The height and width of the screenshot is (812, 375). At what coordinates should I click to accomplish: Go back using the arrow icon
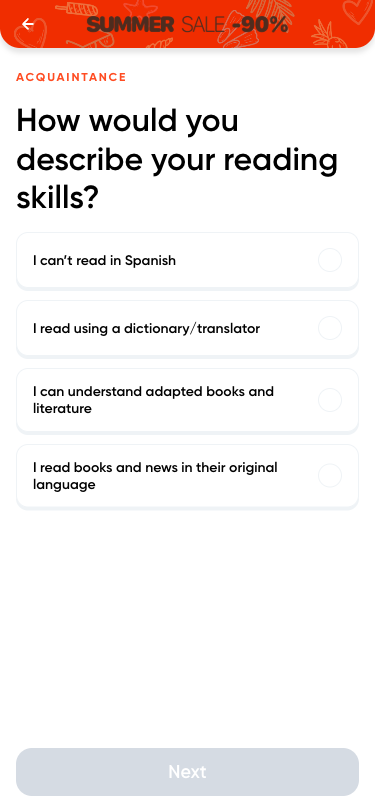27,24
